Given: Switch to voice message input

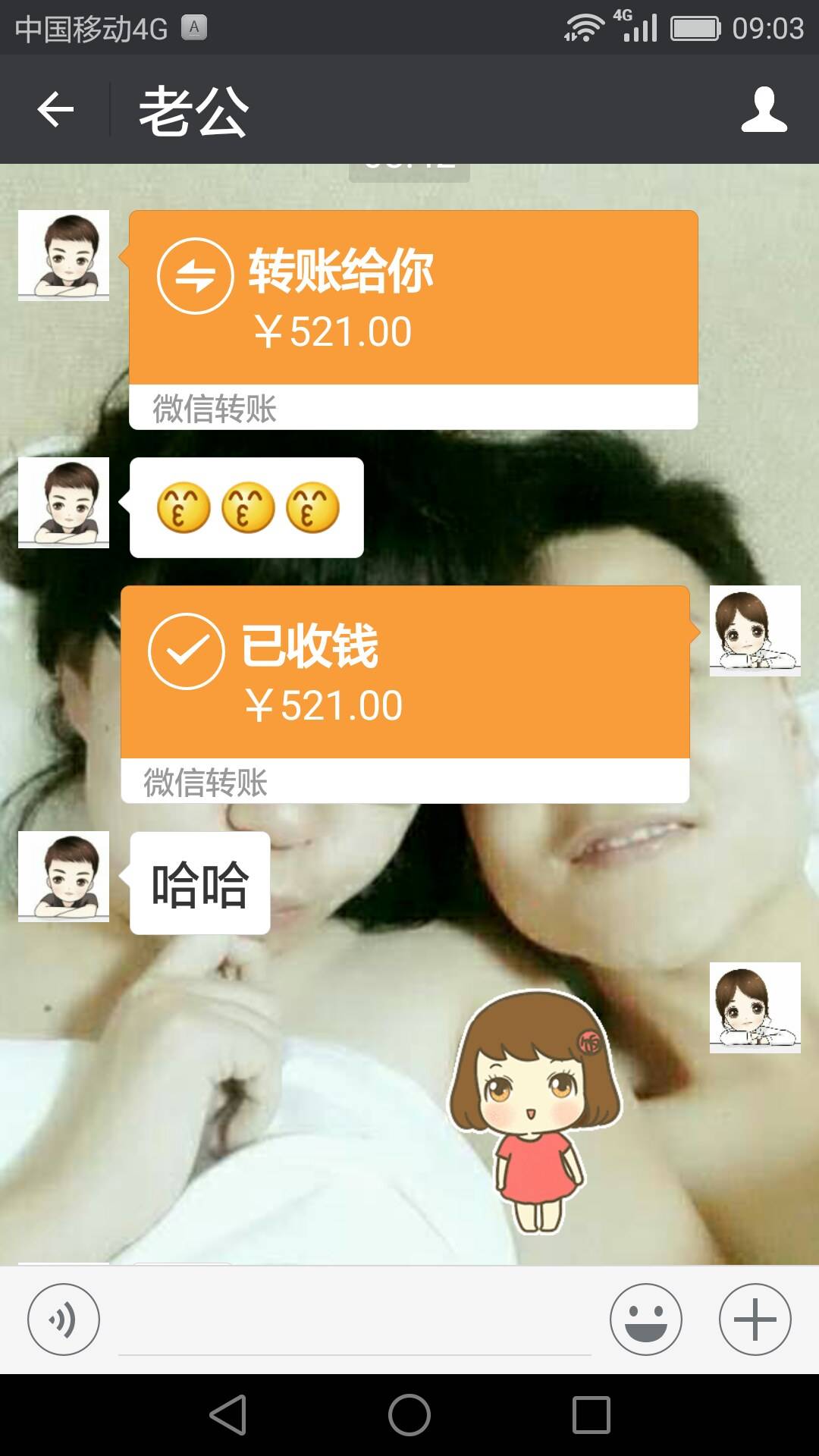Looking at the screenshot, I should point(64,1319).
